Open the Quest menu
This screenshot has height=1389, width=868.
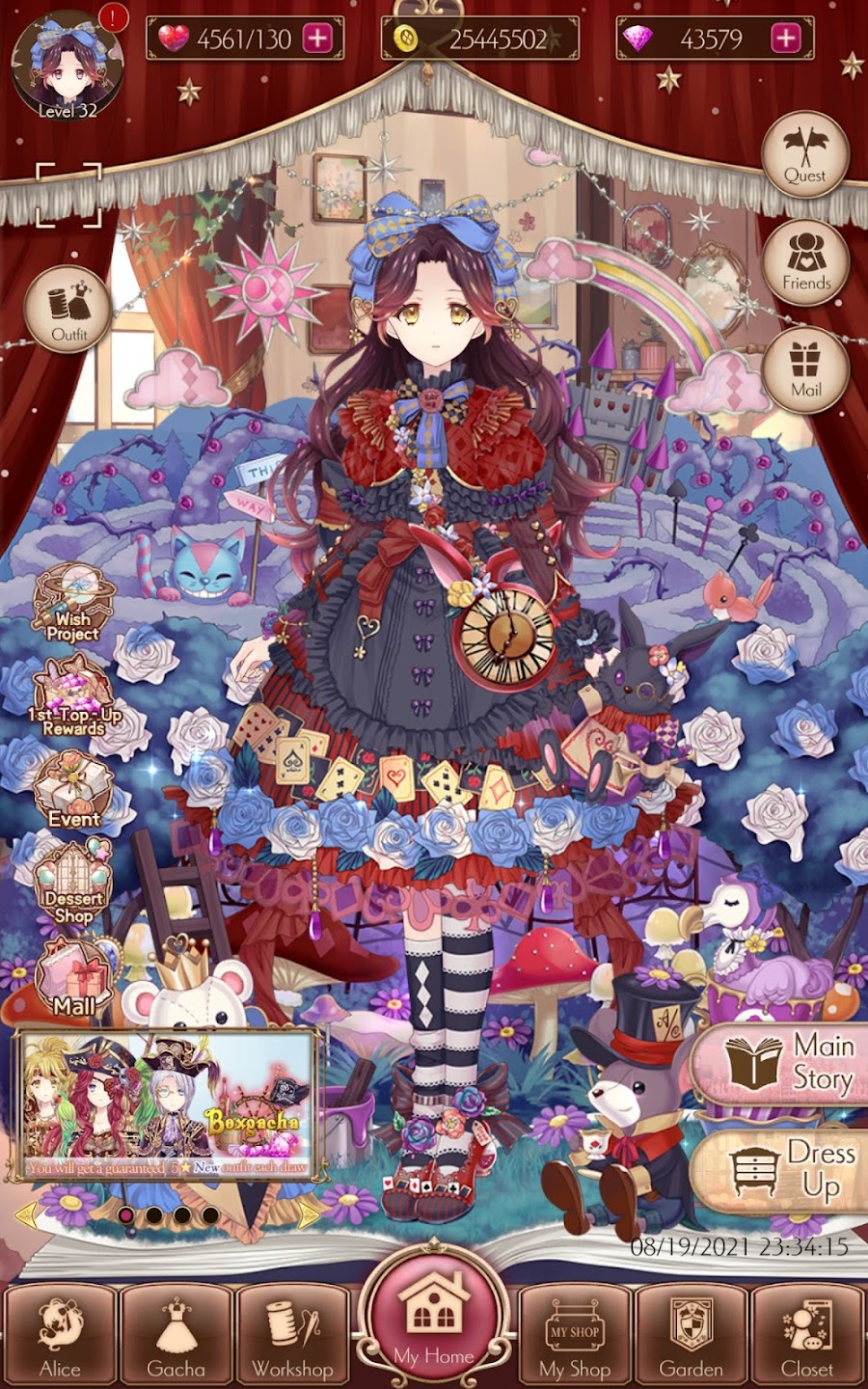tap(804, 154)
